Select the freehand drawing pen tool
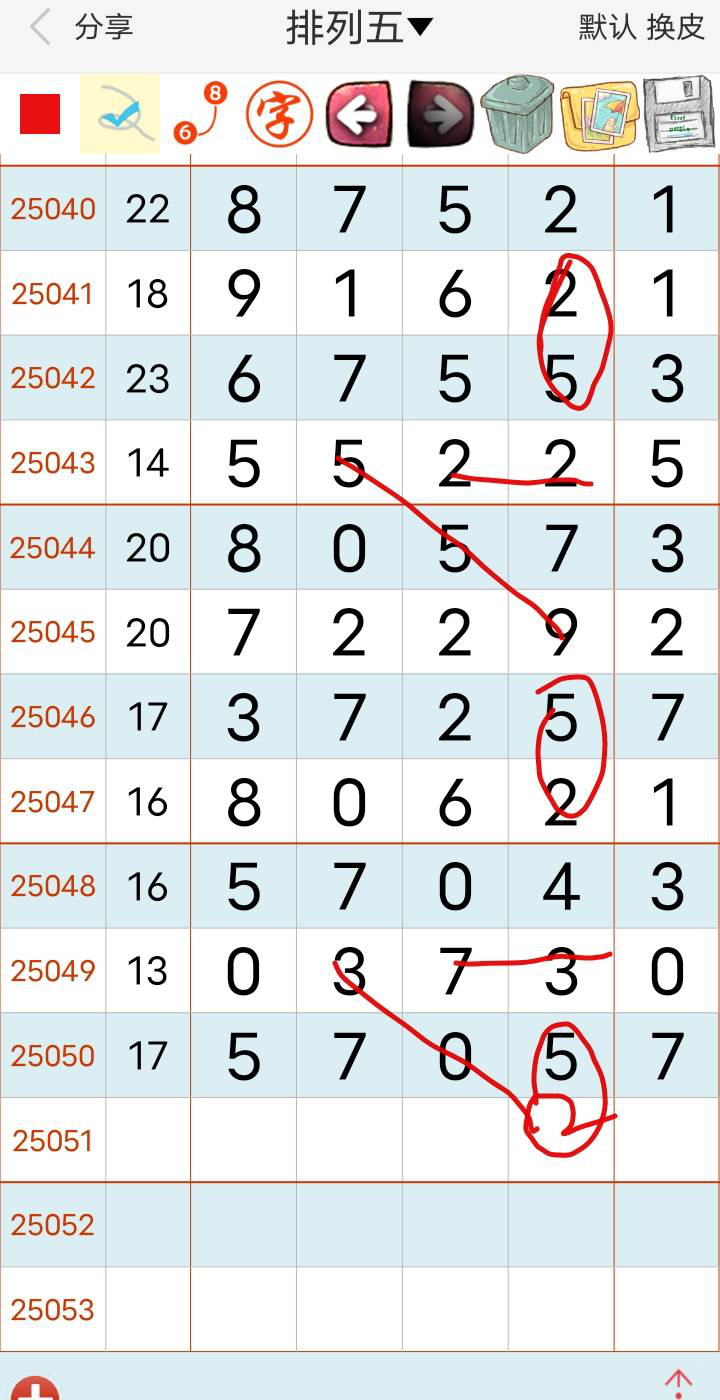Screen dimensions: 720x1400 pyautogui.click(x=119, y=114)
